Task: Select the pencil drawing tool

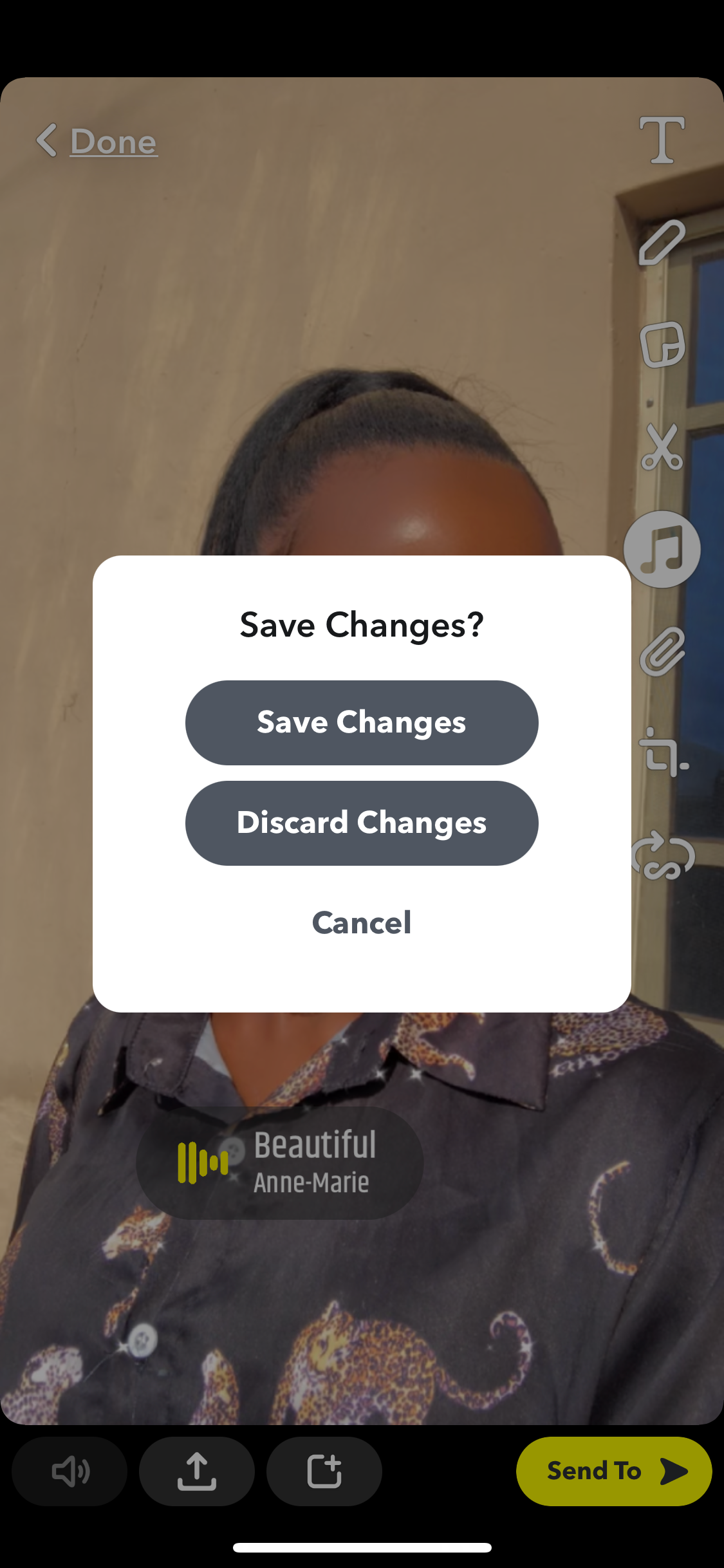Action: 662,243
